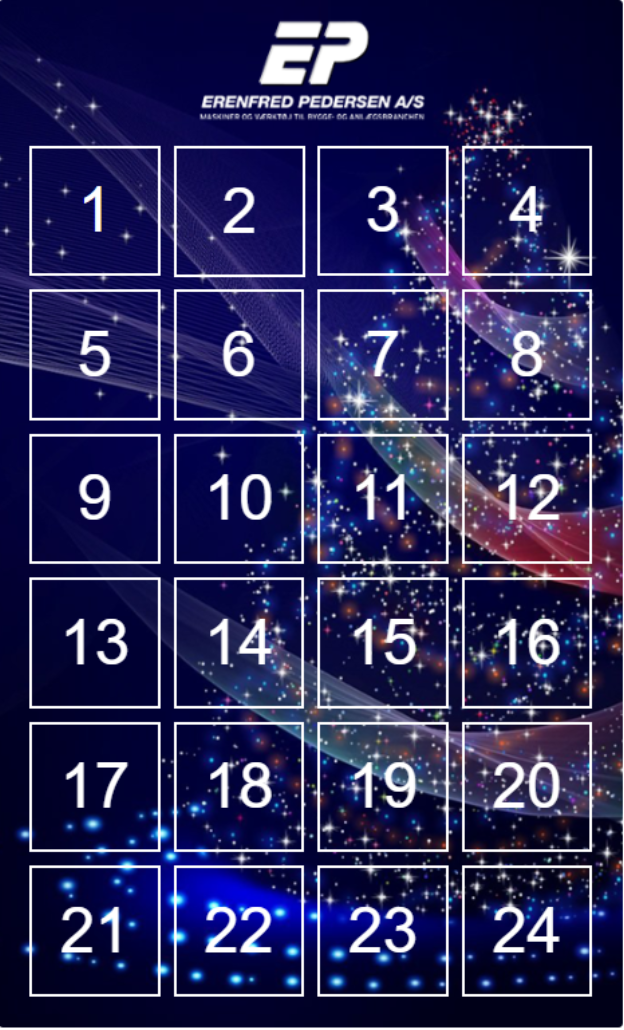Image resolution: width=624 pixels, height=1030 pixels.
Task: Open calendar door 2
Action: click(x=239, y=211)
